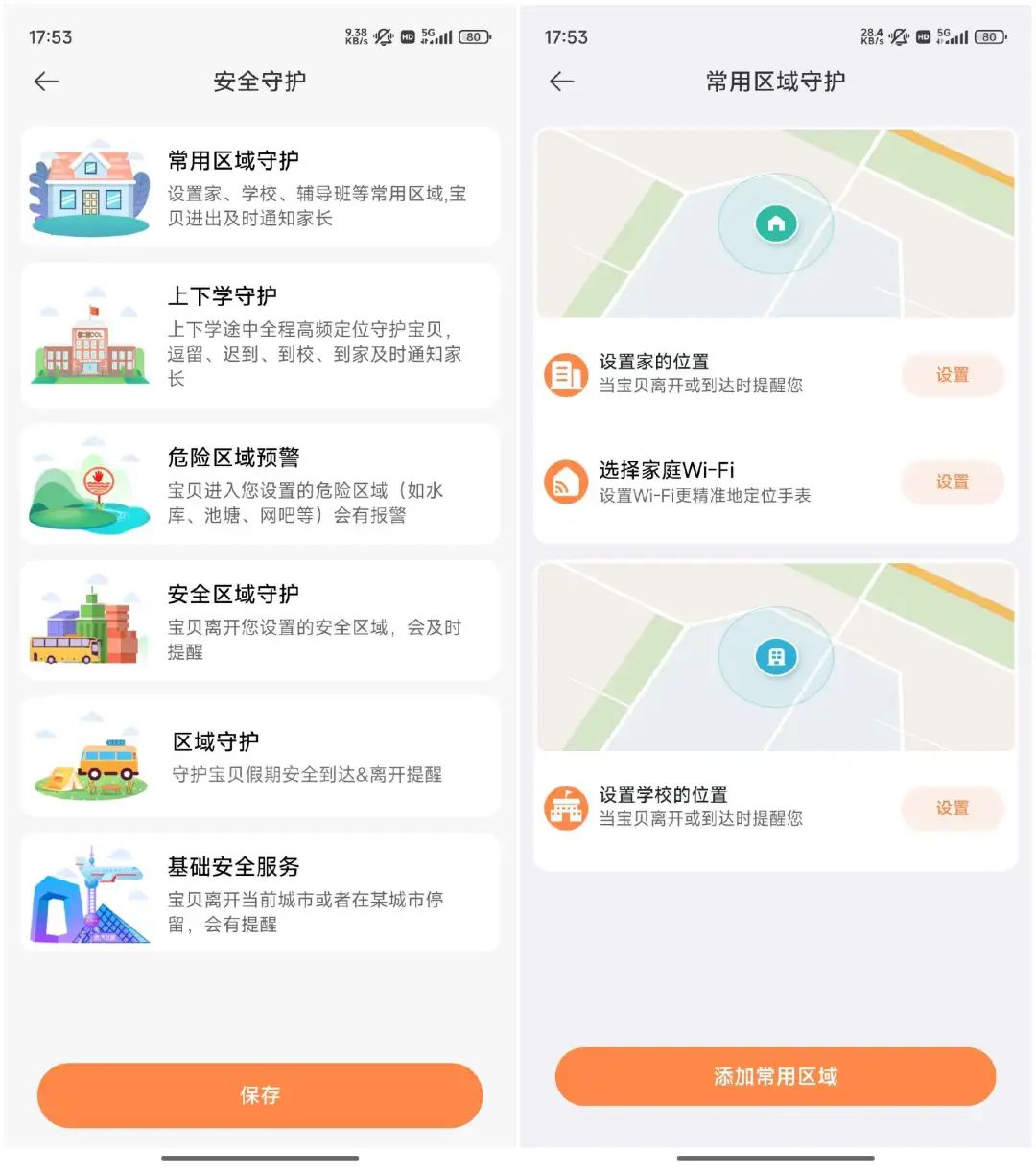Go back from the 常用区域守护 page
This screenshot has width=1036, height=1173.
tap(562, 82)
